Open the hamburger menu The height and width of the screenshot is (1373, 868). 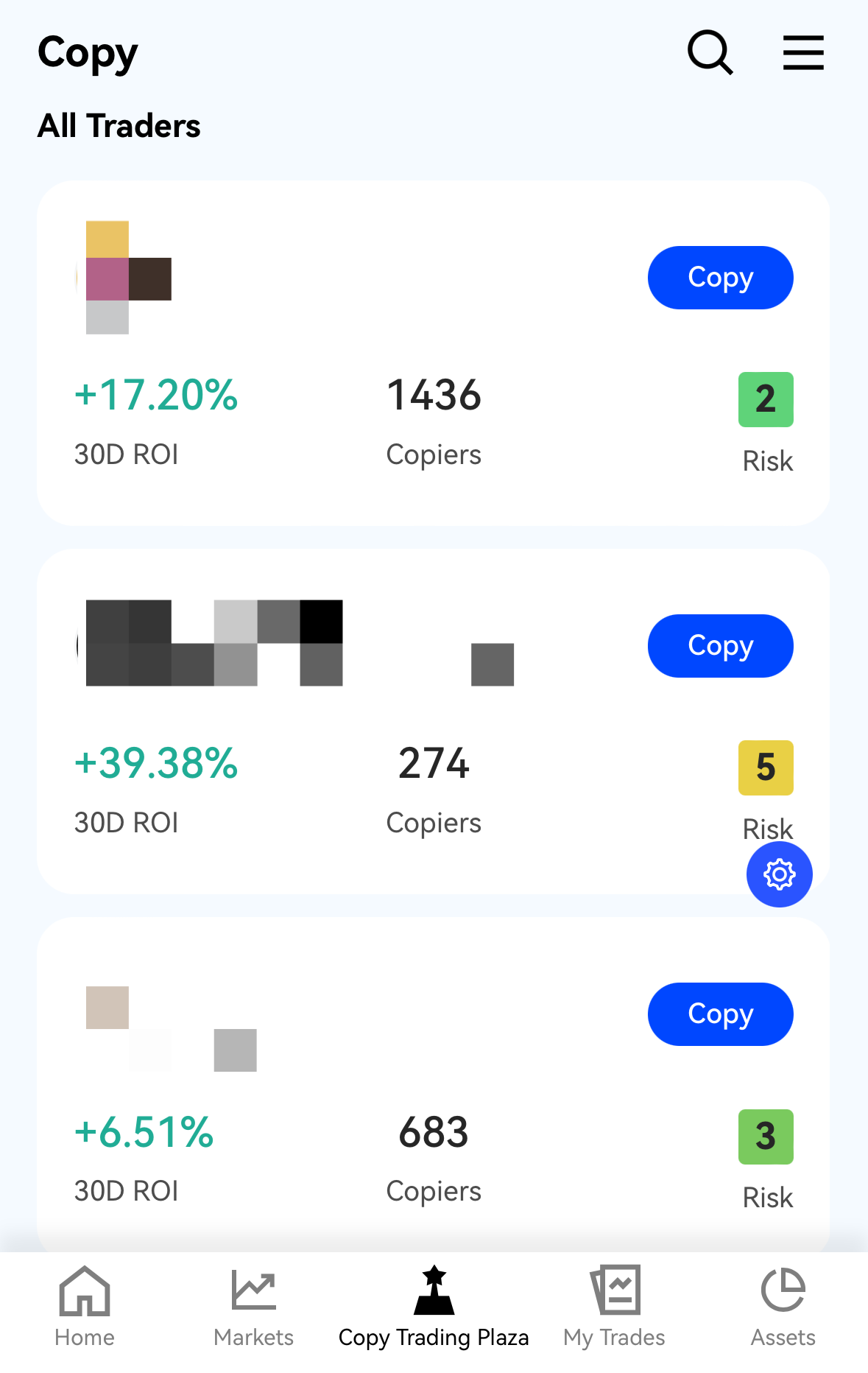(802, 52)
